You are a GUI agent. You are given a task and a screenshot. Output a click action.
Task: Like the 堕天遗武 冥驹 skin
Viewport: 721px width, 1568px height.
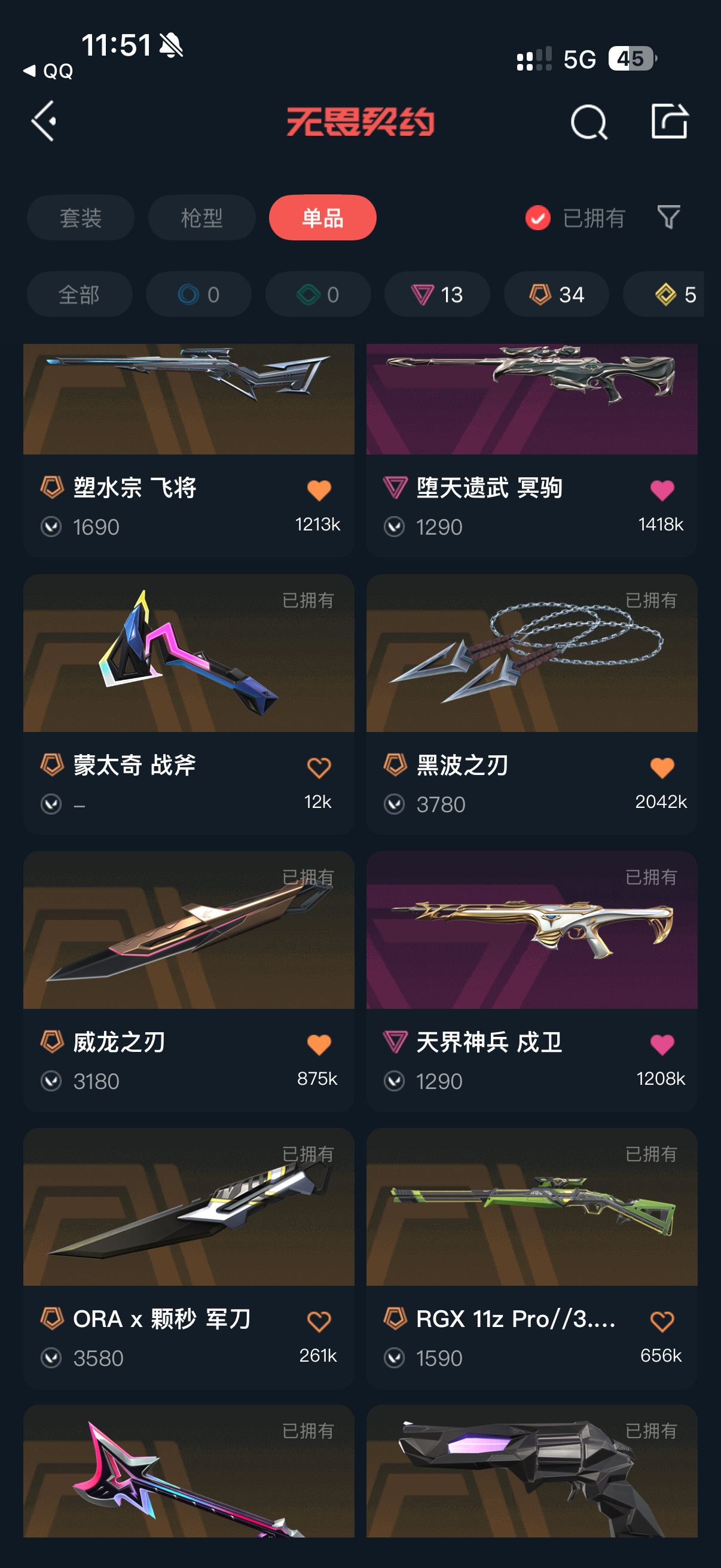point(662,490)
